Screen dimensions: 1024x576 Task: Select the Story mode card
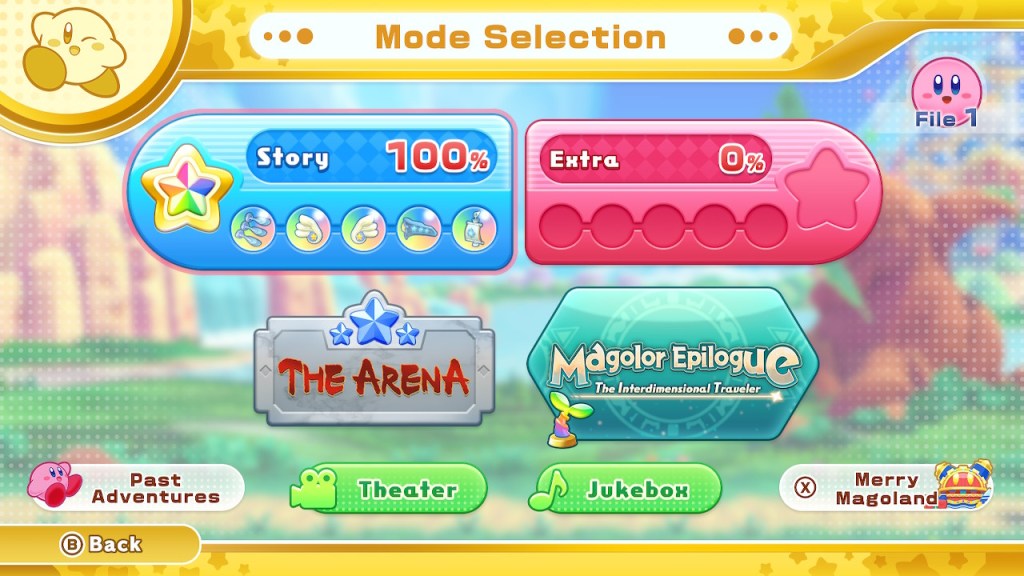(320, 192)
